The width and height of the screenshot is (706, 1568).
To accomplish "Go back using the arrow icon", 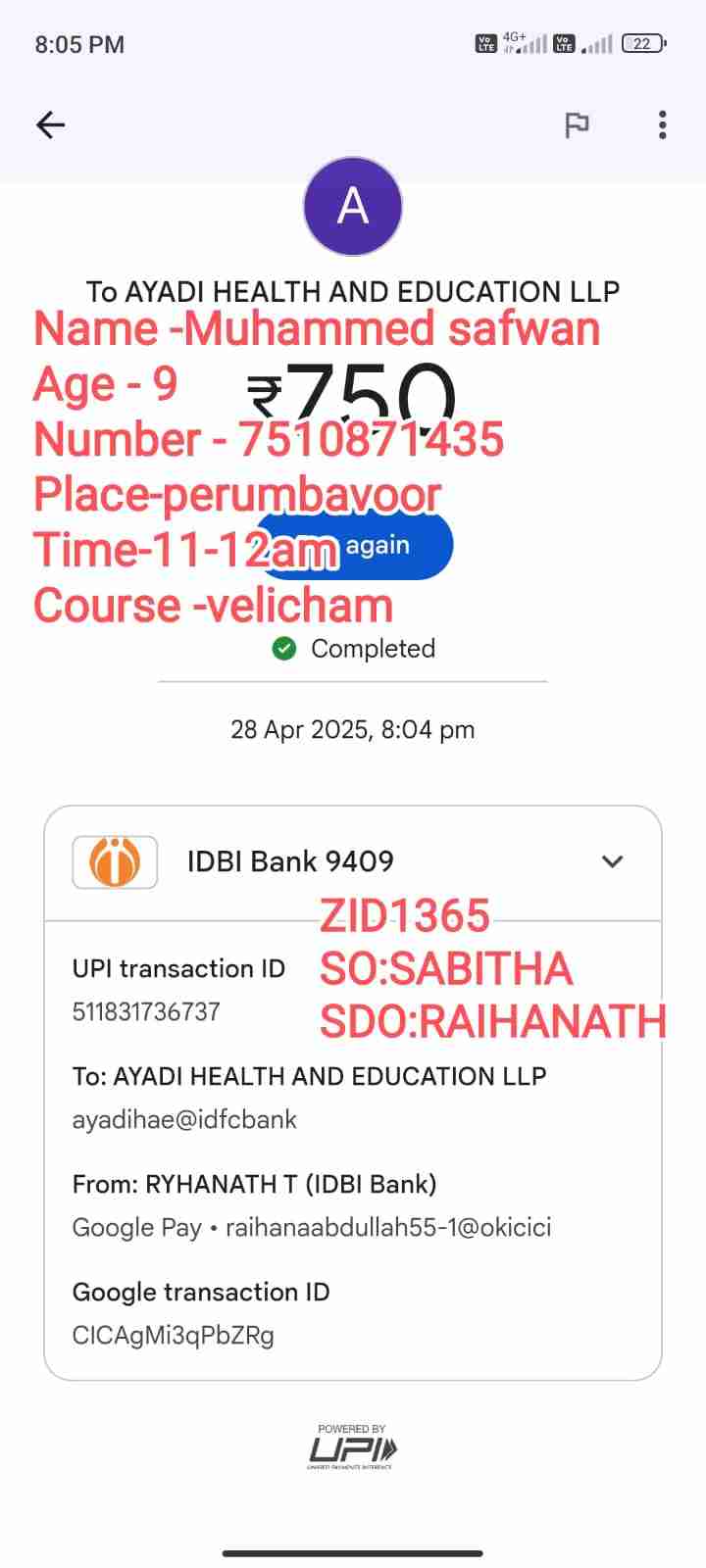I will (50, 124).
